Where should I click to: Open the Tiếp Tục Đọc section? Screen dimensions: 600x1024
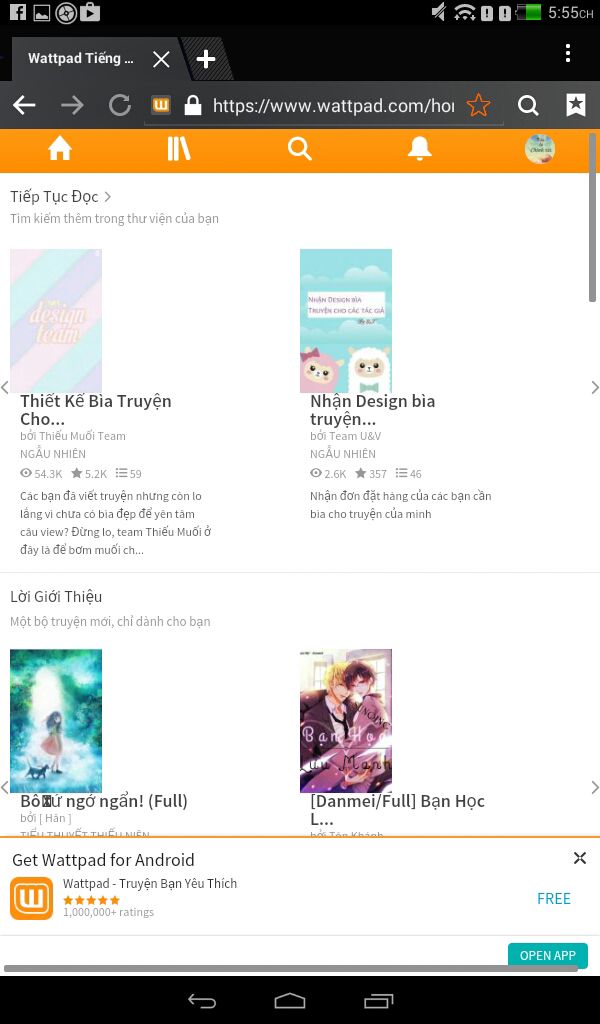click(60, 196)
